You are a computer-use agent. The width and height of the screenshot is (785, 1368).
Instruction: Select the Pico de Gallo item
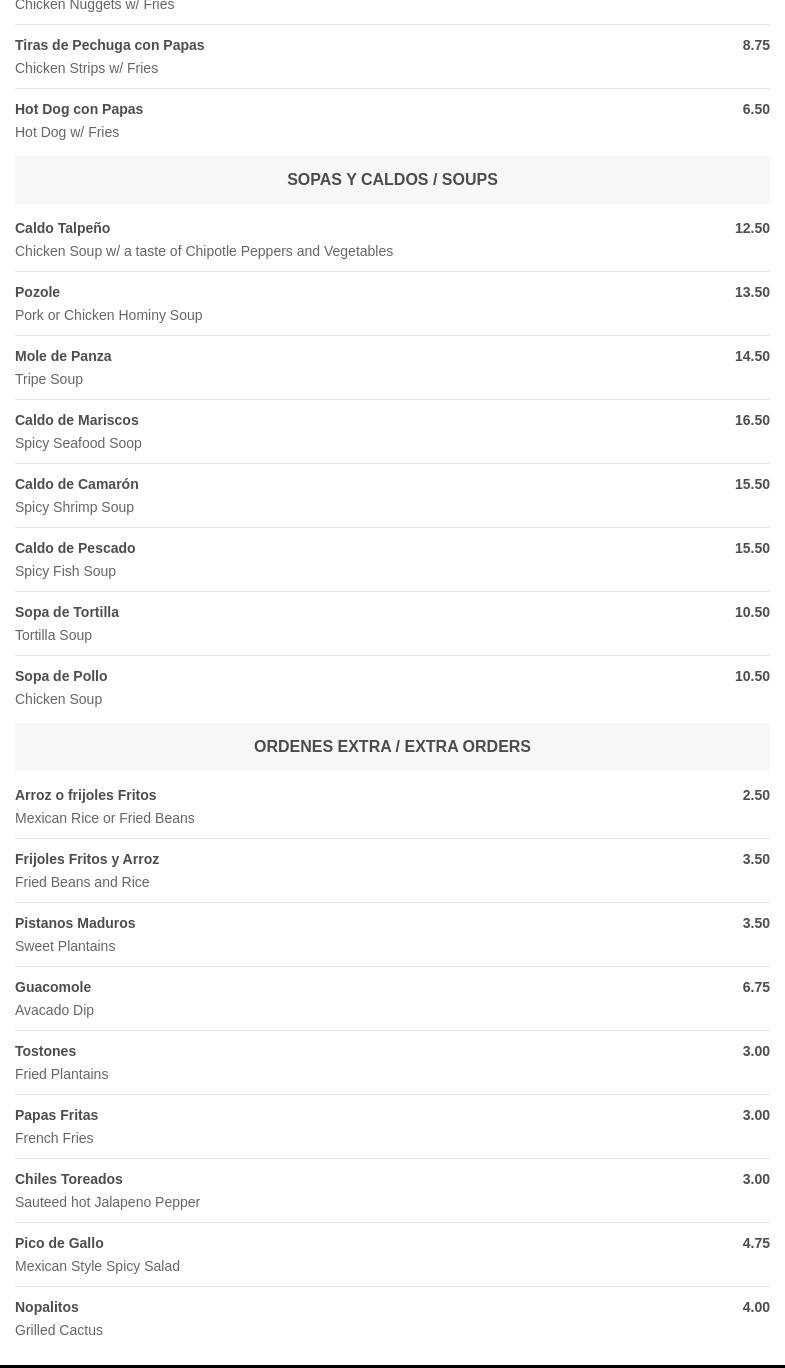click(392, 1254)
